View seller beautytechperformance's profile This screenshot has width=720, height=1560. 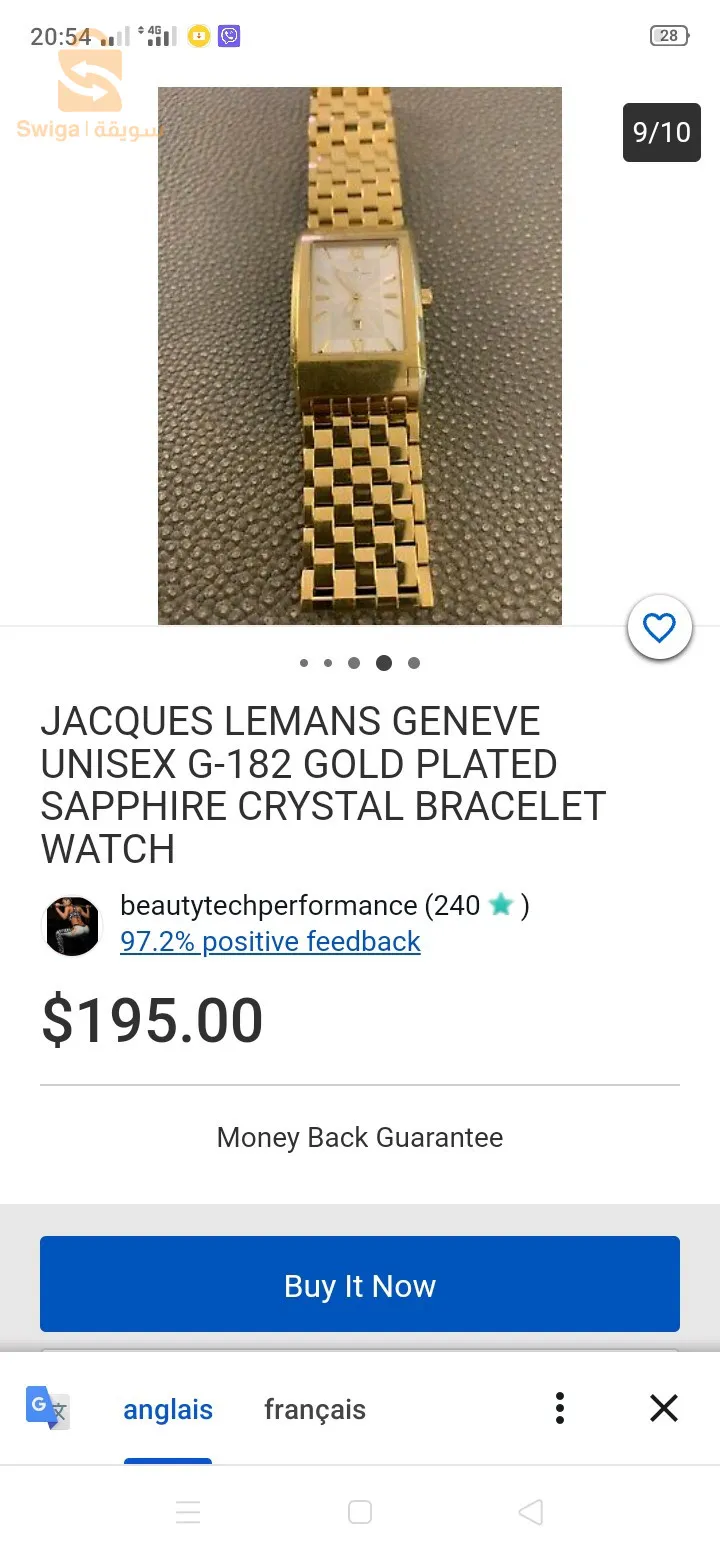[268, 905]
